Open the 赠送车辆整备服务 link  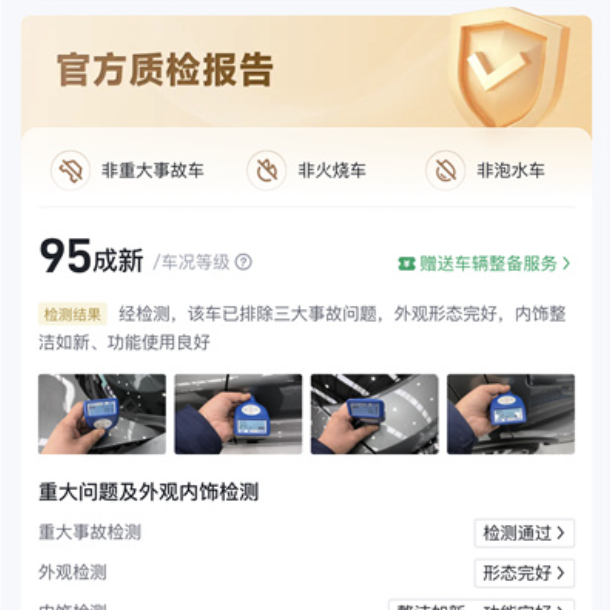point(485,263)
